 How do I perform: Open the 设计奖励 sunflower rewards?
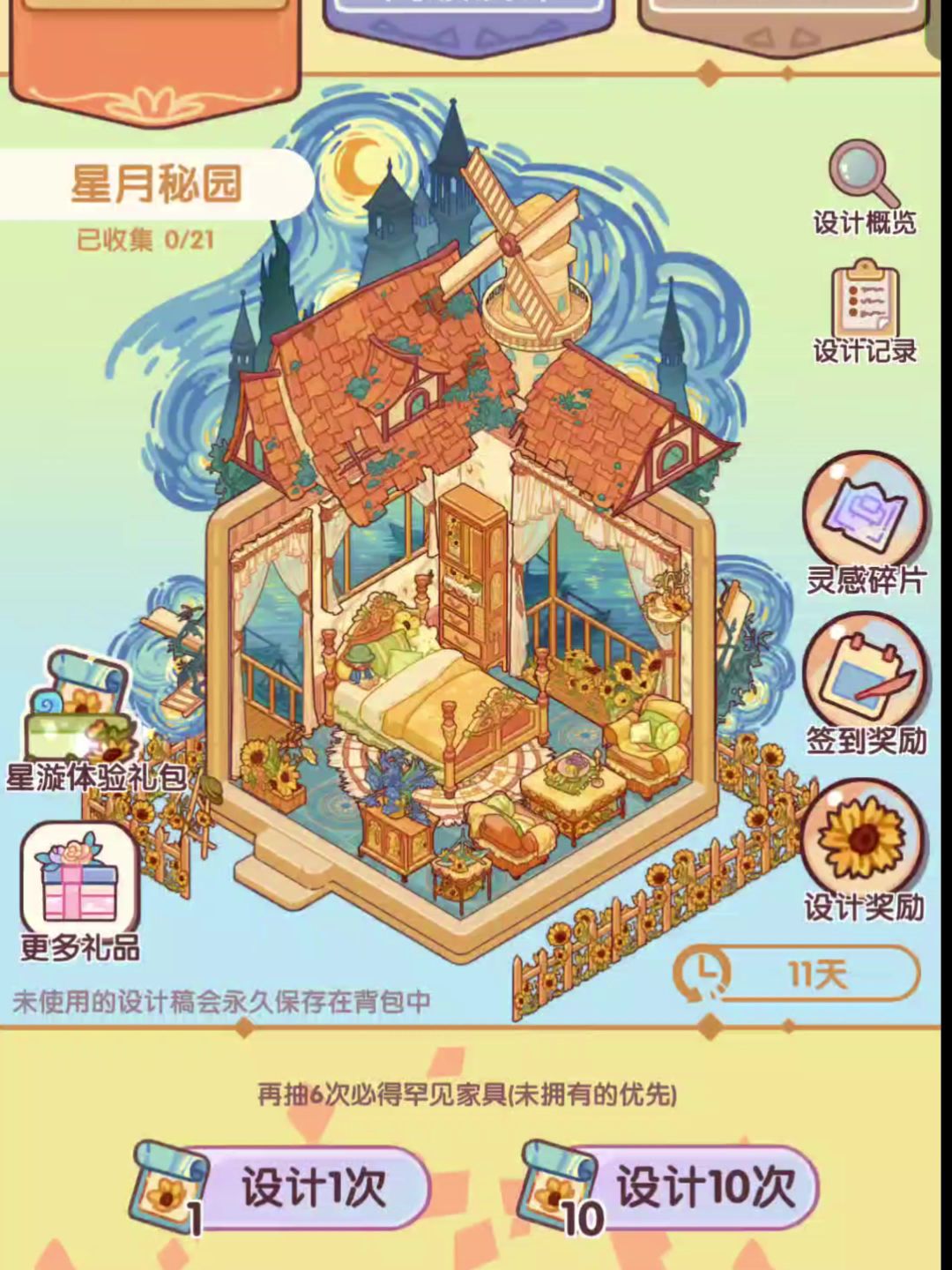point(864,848)
